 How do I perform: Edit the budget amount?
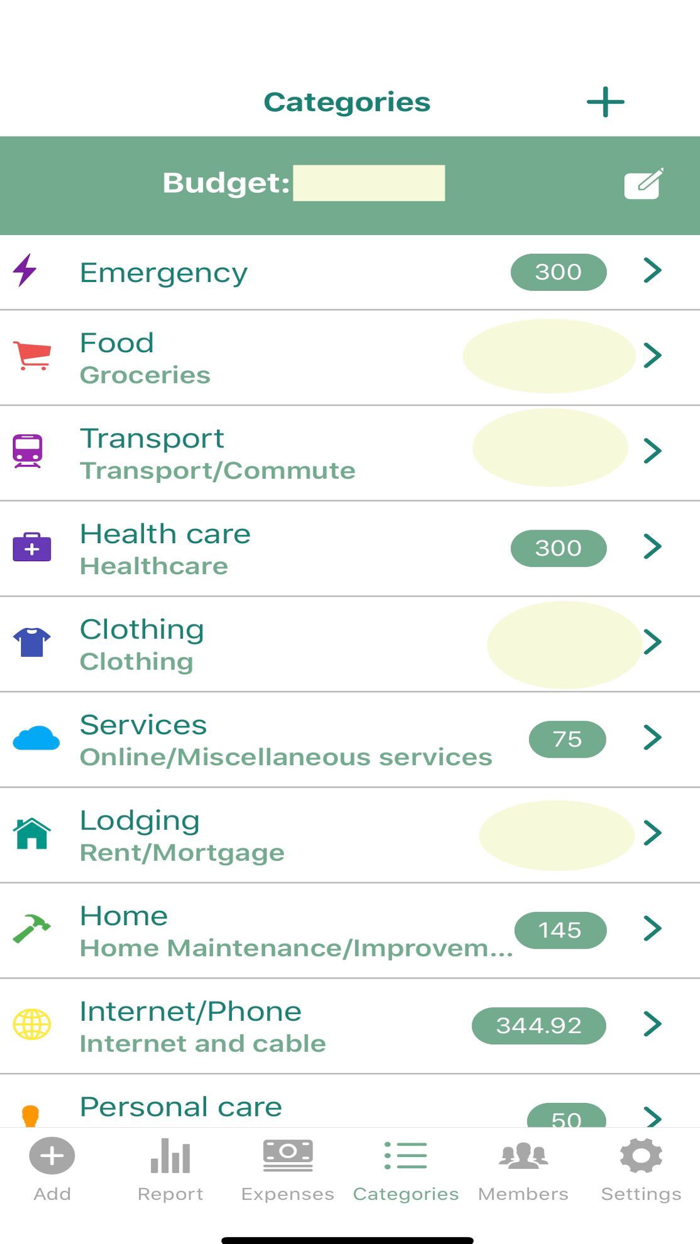(642, 184)
